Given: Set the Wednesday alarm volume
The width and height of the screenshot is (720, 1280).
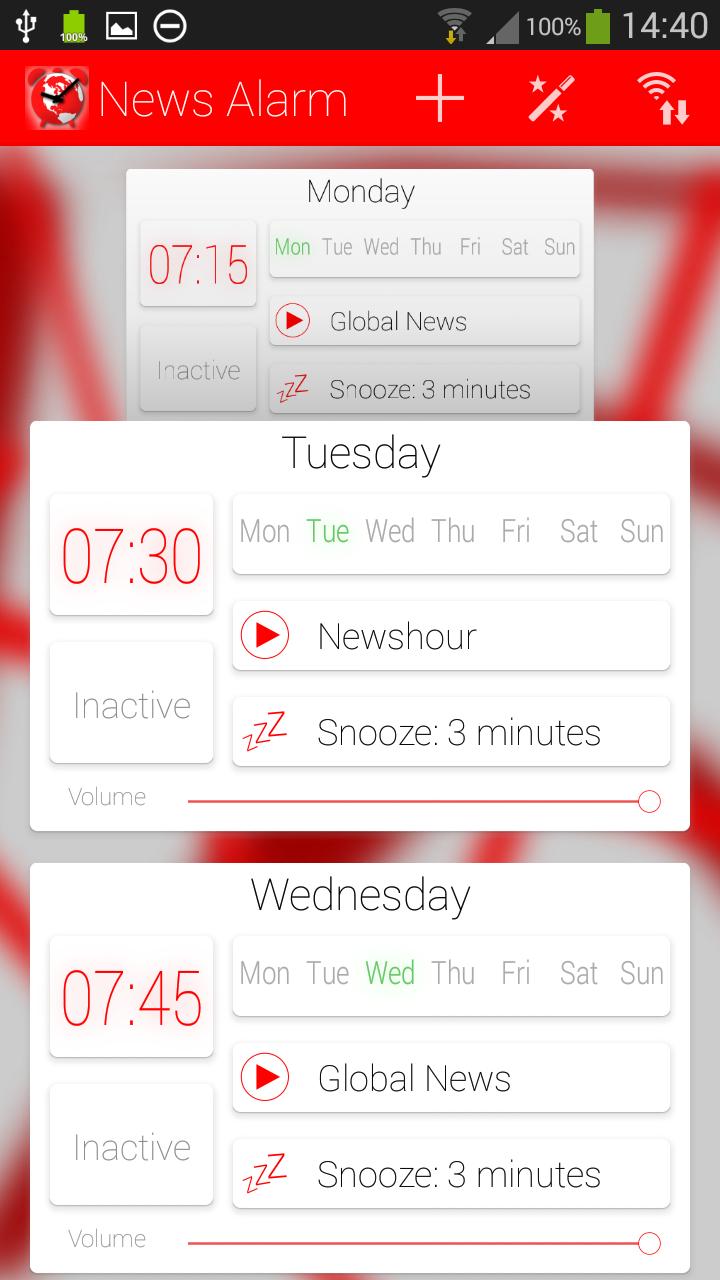Looking at the screenshot, I should tap(649, 1243).
